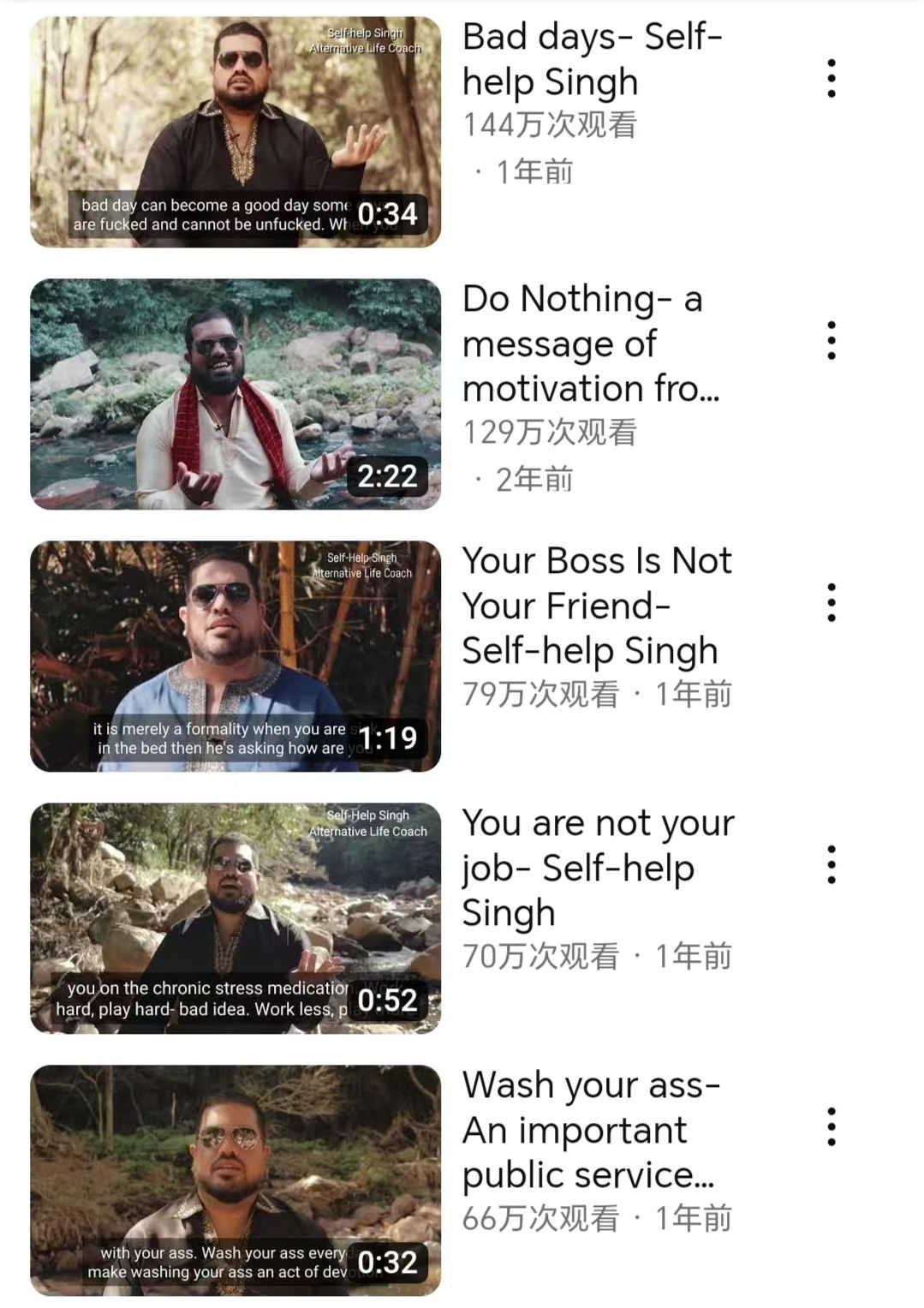The height and width of the screenshot is (1308, 924).
Task: Play the 'Wash your ass' video thumbnail
Action: click(x=235, y=1180)
